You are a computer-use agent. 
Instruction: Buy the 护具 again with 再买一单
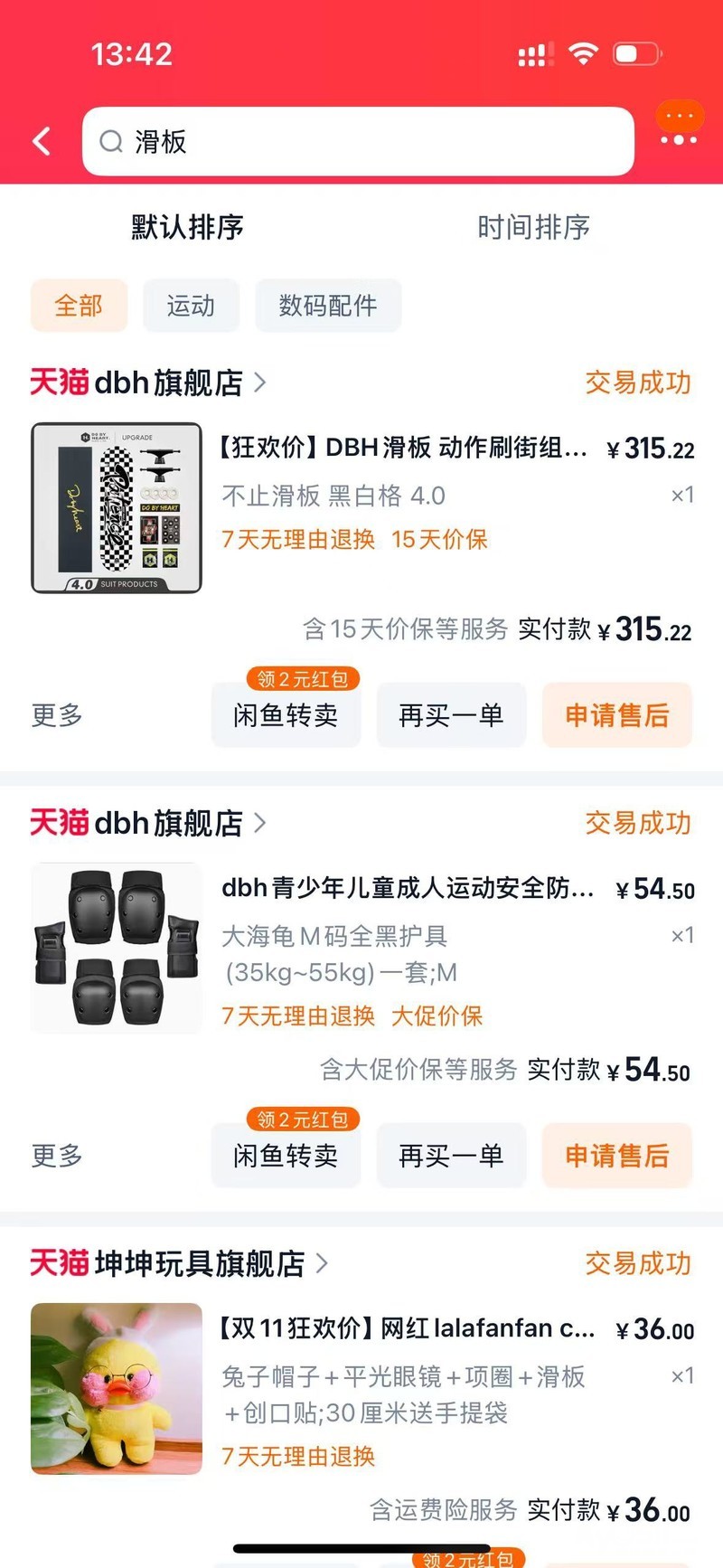click(x=451, y=1156)
